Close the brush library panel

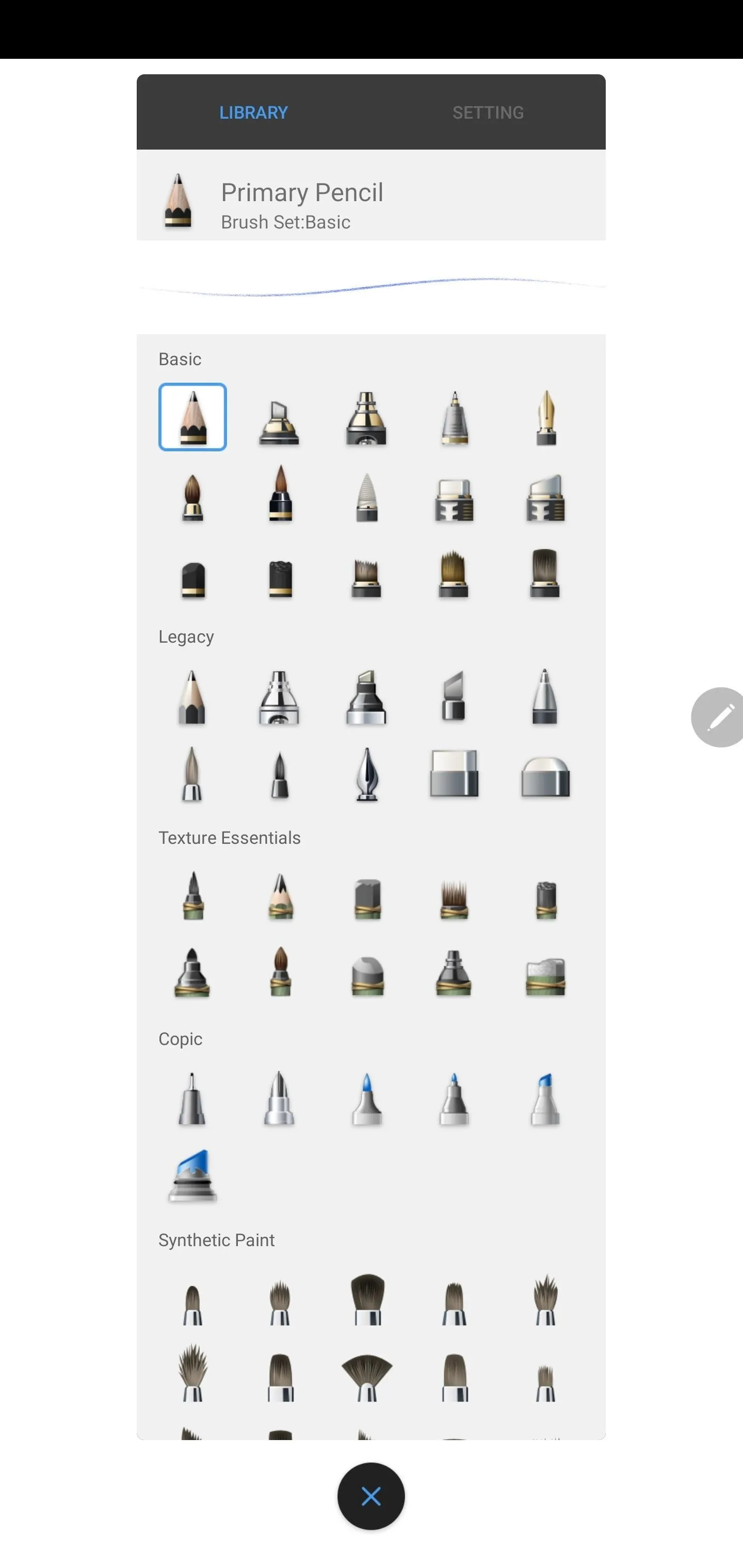tap(371, 1496)
